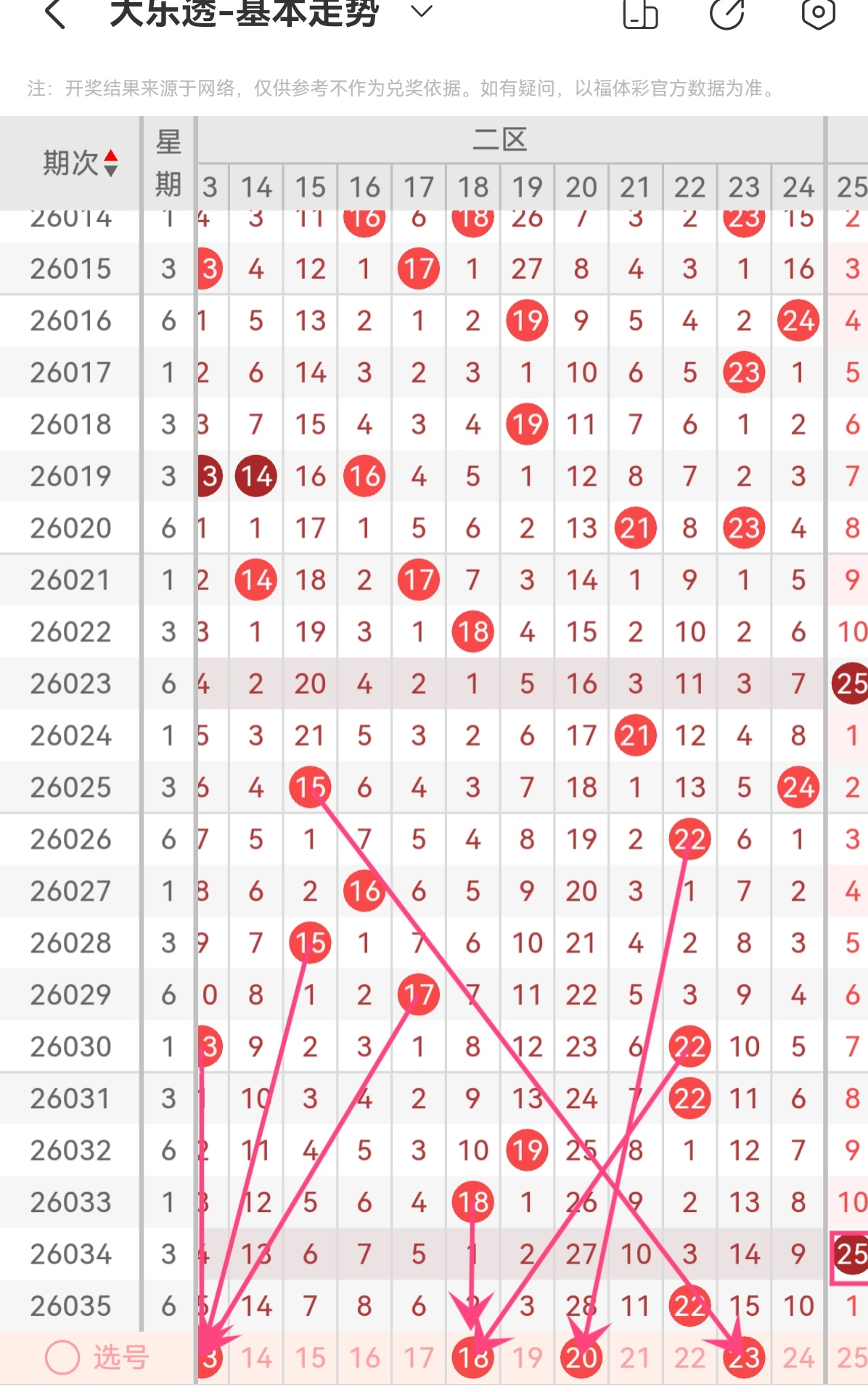Open the draw/edit pencil tool
The width and height of the screenshot is (868, 1392).
click(x=727, y=13)
